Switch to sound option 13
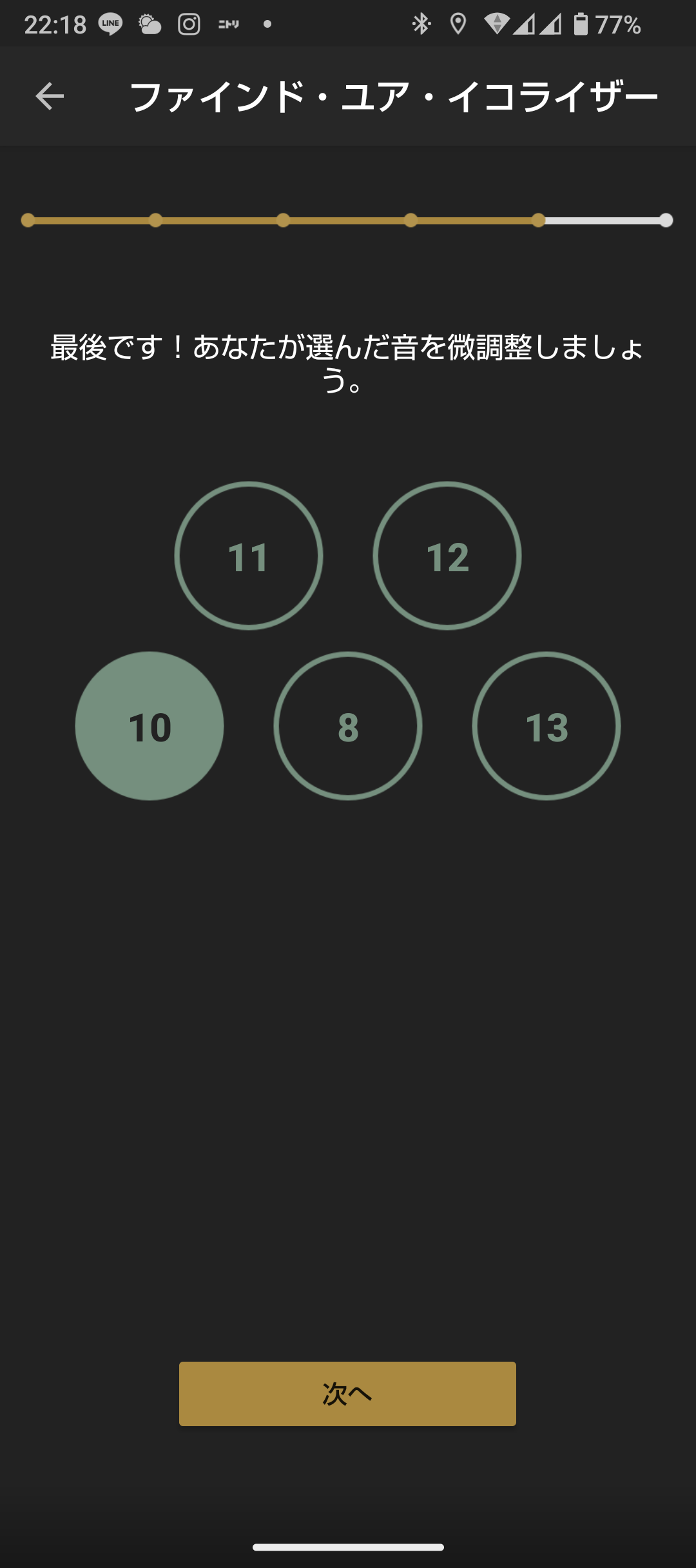696x1568 pixels. coord(546,726)
